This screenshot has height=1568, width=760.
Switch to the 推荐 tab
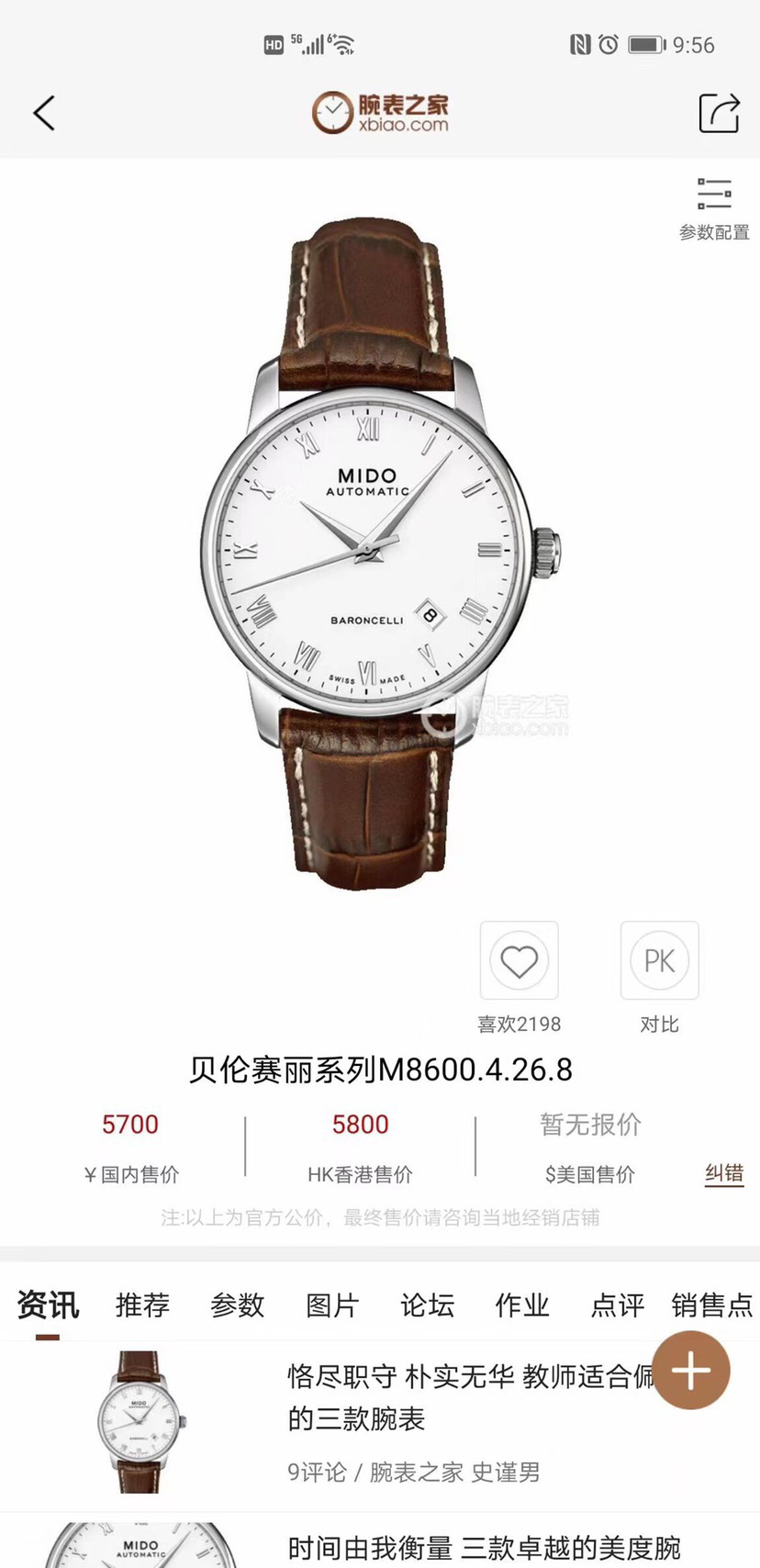pos(142,1305)
